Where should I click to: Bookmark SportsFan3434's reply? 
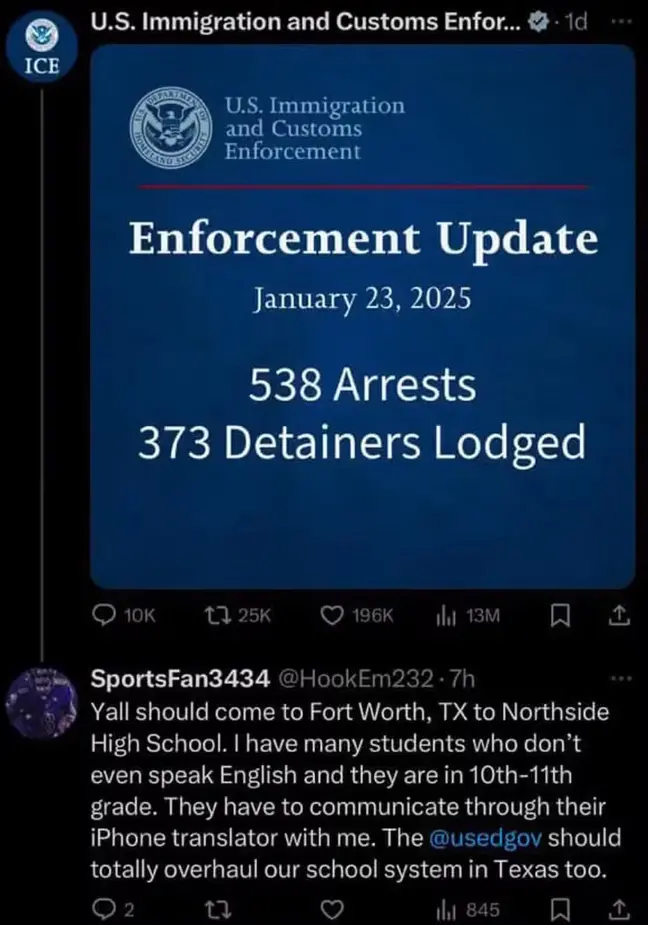click(x=560, y=908)
